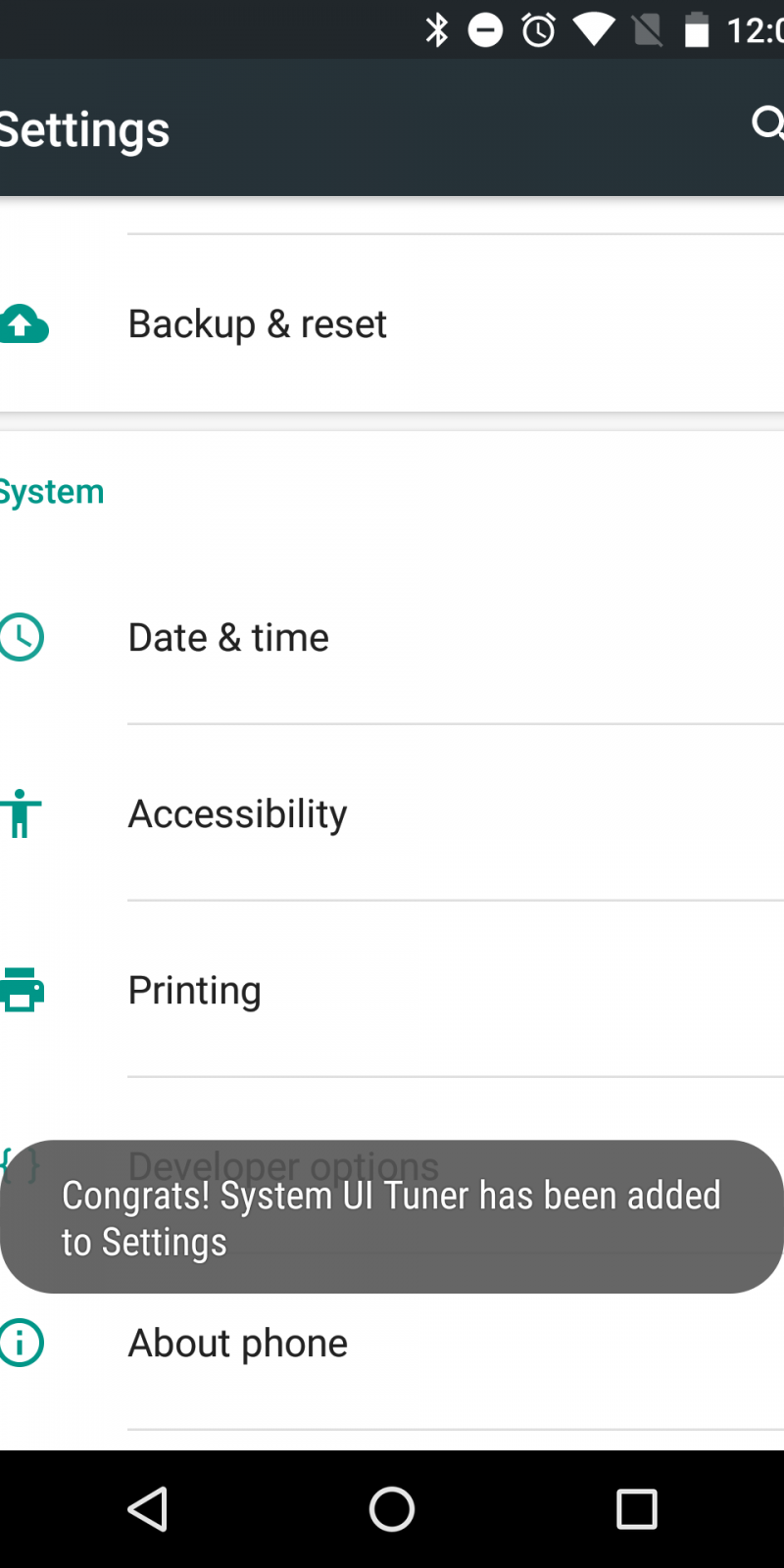
Task: Open recent apps overview
Action: point(636,1509)
